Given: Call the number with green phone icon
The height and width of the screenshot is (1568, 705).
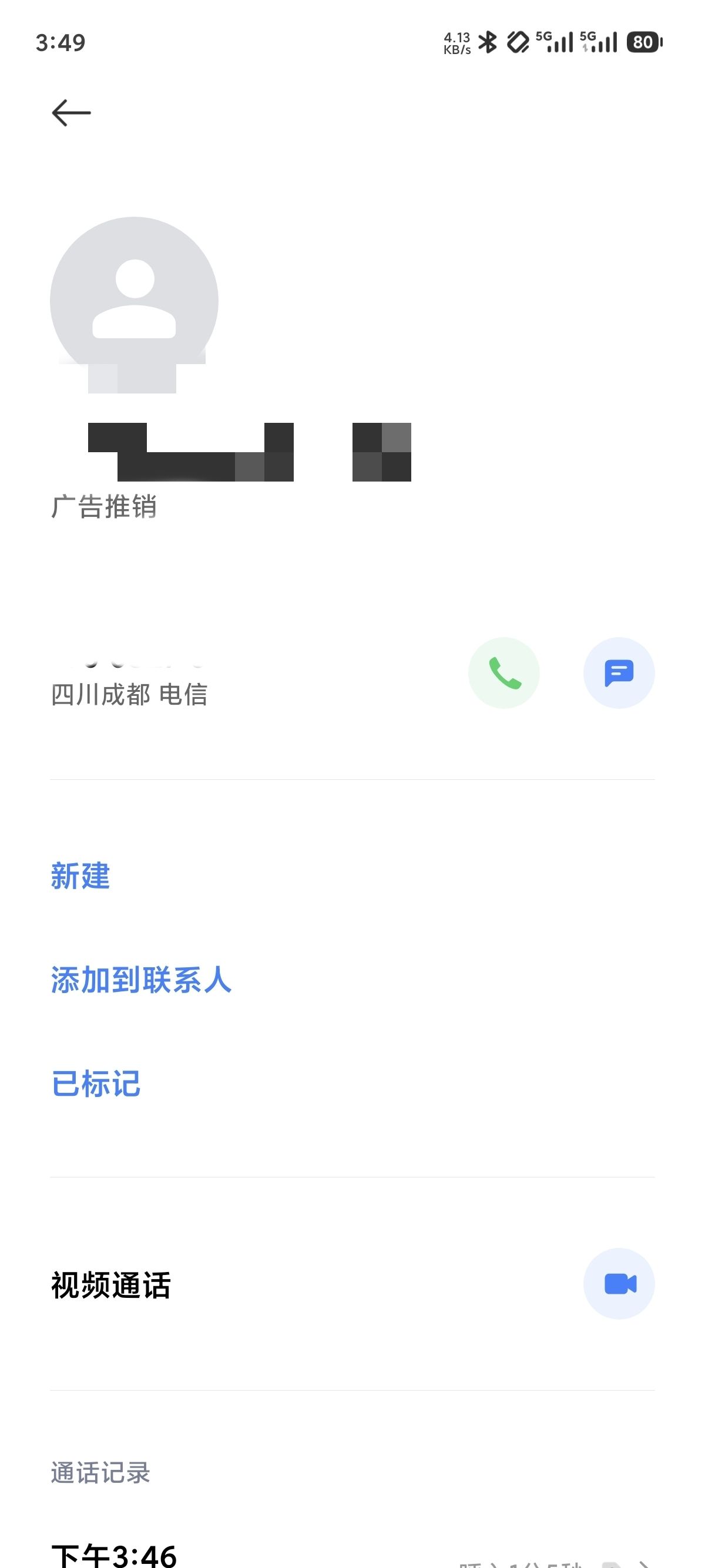Looking at the screenshot, I should coord(503,672).
